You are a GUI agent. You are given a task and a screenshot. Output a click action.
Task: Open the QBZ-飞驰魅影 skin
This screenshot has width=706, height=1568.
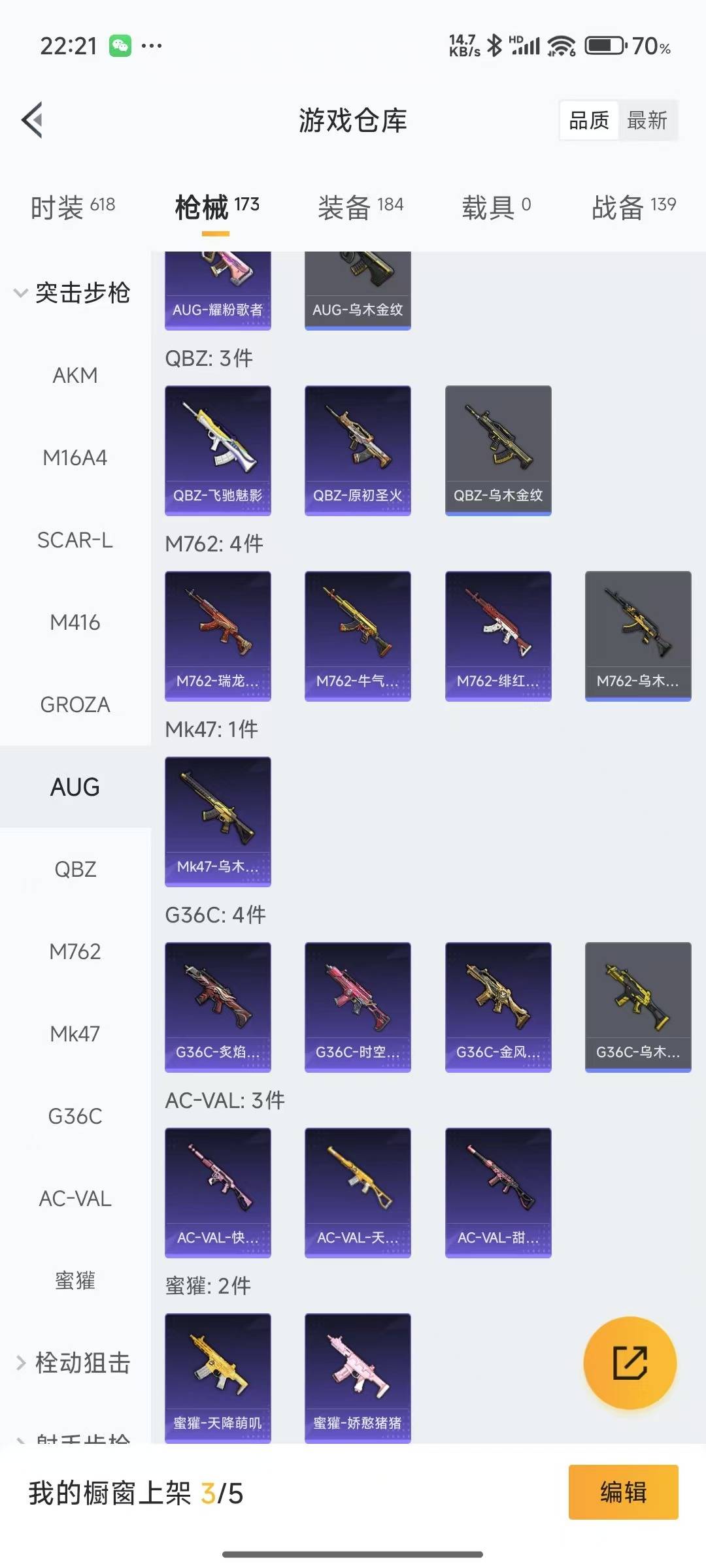click(x=218, y=450)
